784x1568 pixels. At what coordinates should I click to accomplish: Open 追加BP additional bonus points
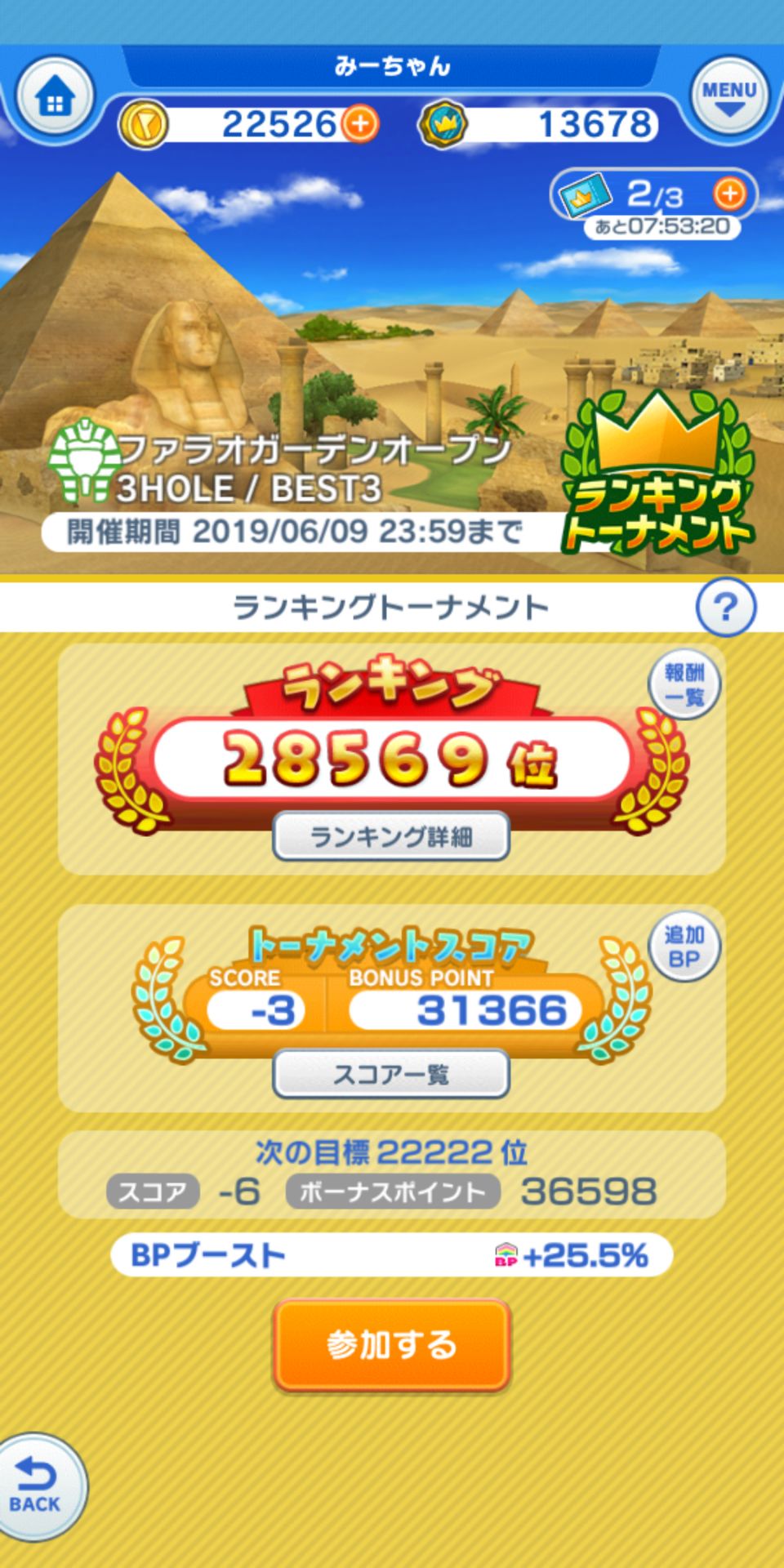click(684, 947)
